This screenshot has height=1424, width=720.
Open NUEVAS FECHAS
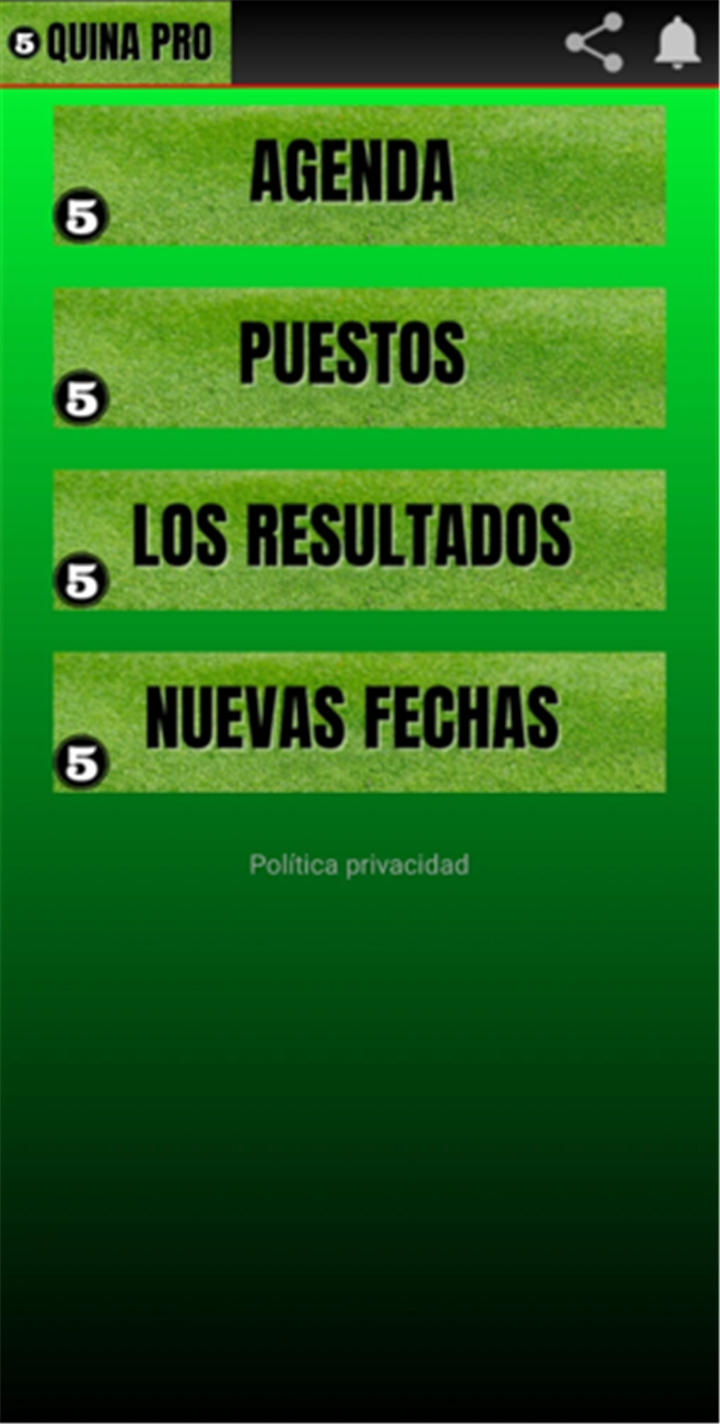(359, 722)
